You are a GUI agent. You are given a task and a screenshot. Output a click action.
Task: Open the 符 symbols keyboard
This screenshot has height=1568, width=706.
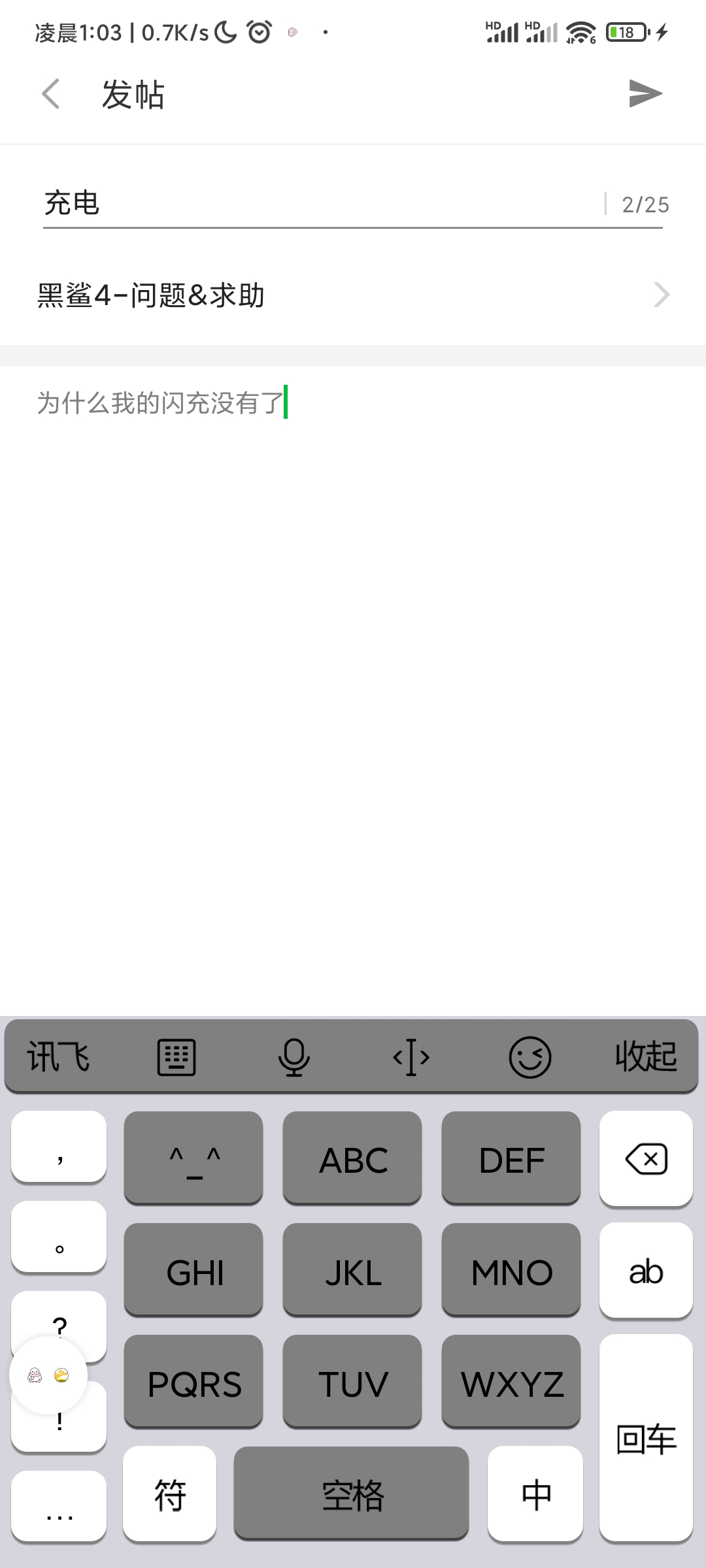(170, 1494)
